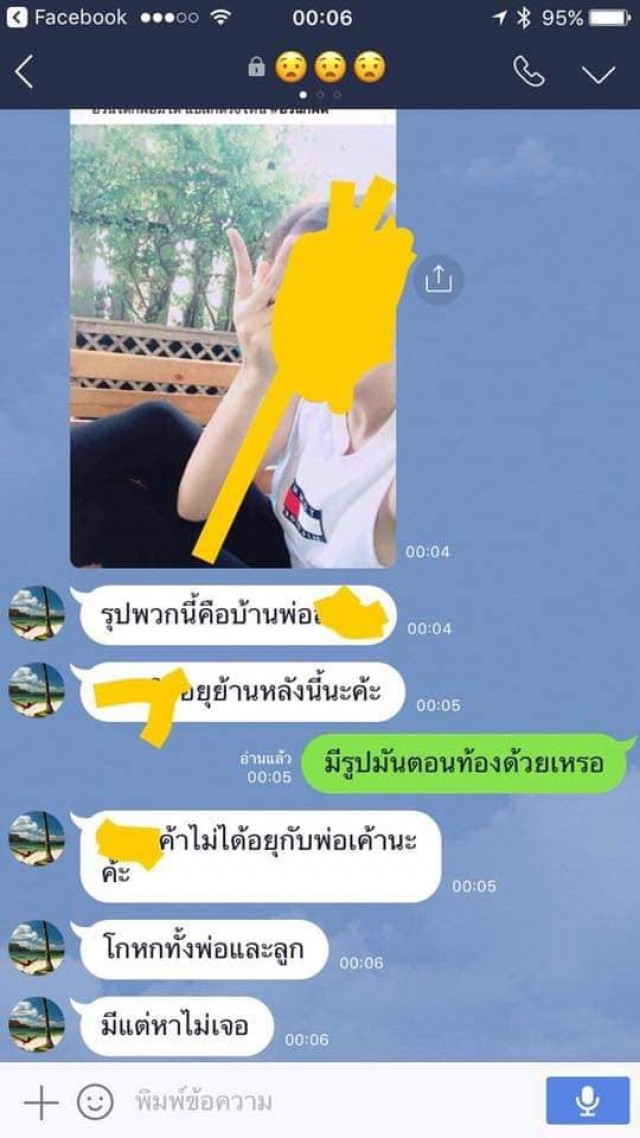Share the received photo
Screen dimensions: 640x1138
[x=438, y=279]
